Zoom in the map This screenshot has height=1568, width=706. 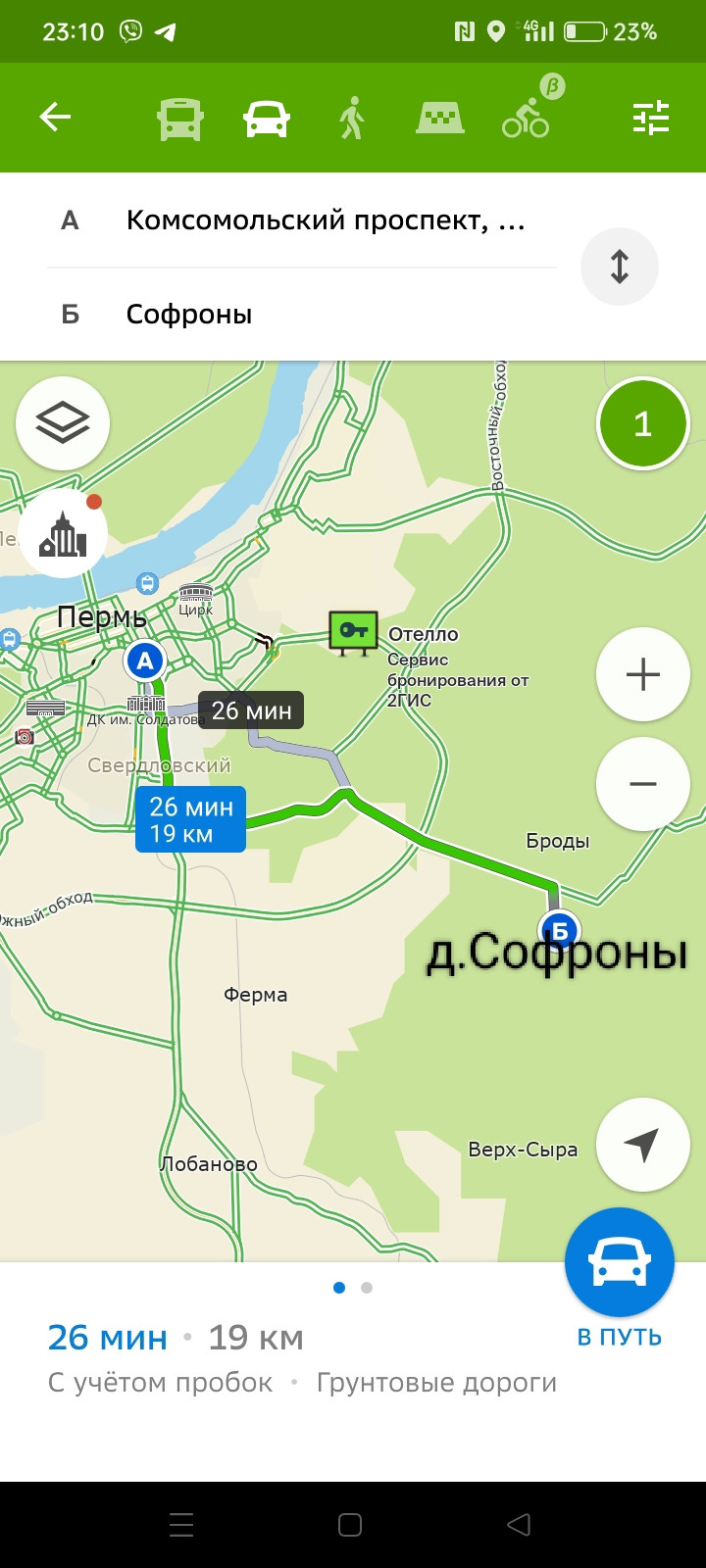point(643,674)
